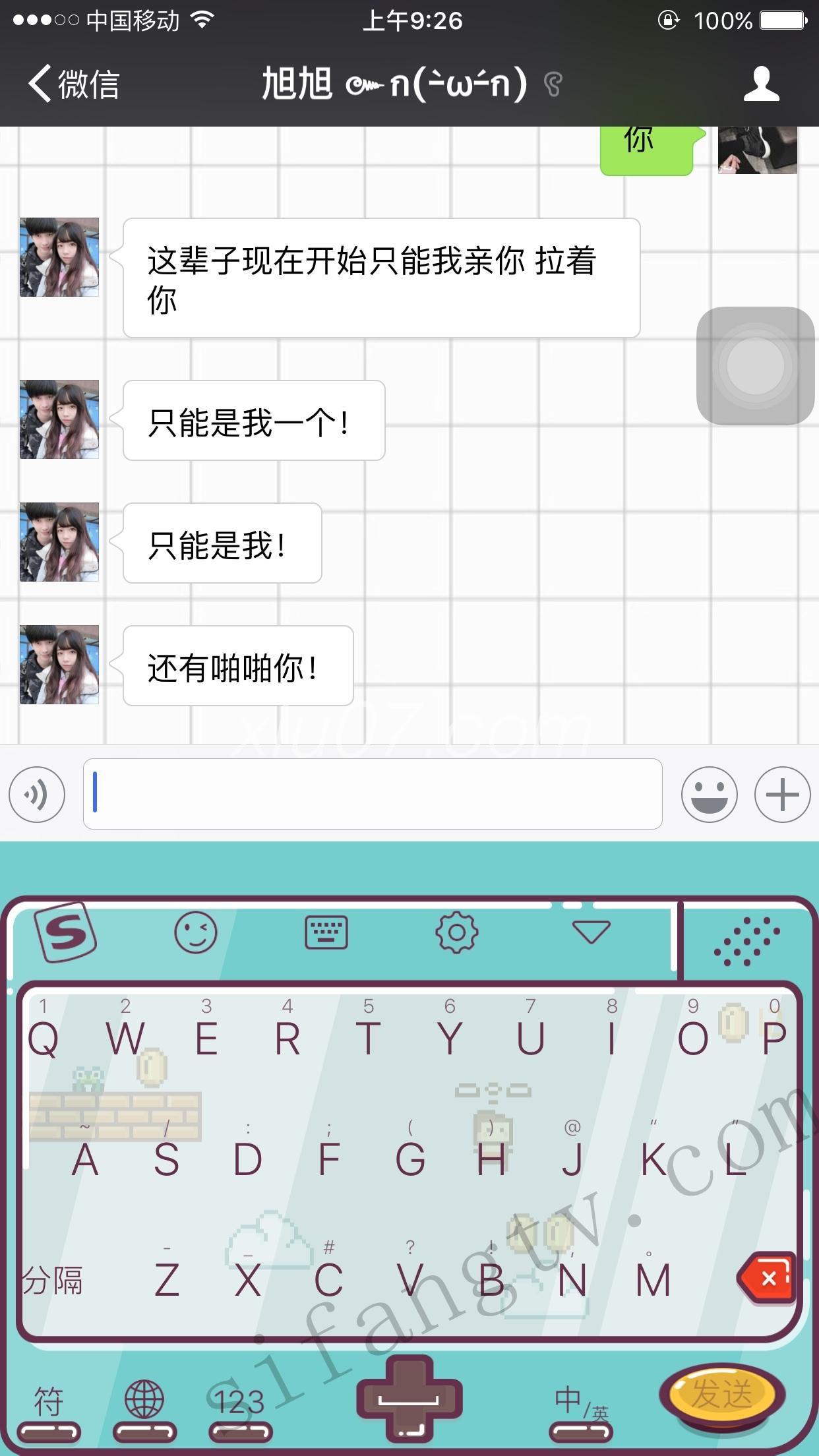Screen dimensions: 819x1456
Task: Collapse the keyboard with down triangle
Action: (x=591, y=932)
